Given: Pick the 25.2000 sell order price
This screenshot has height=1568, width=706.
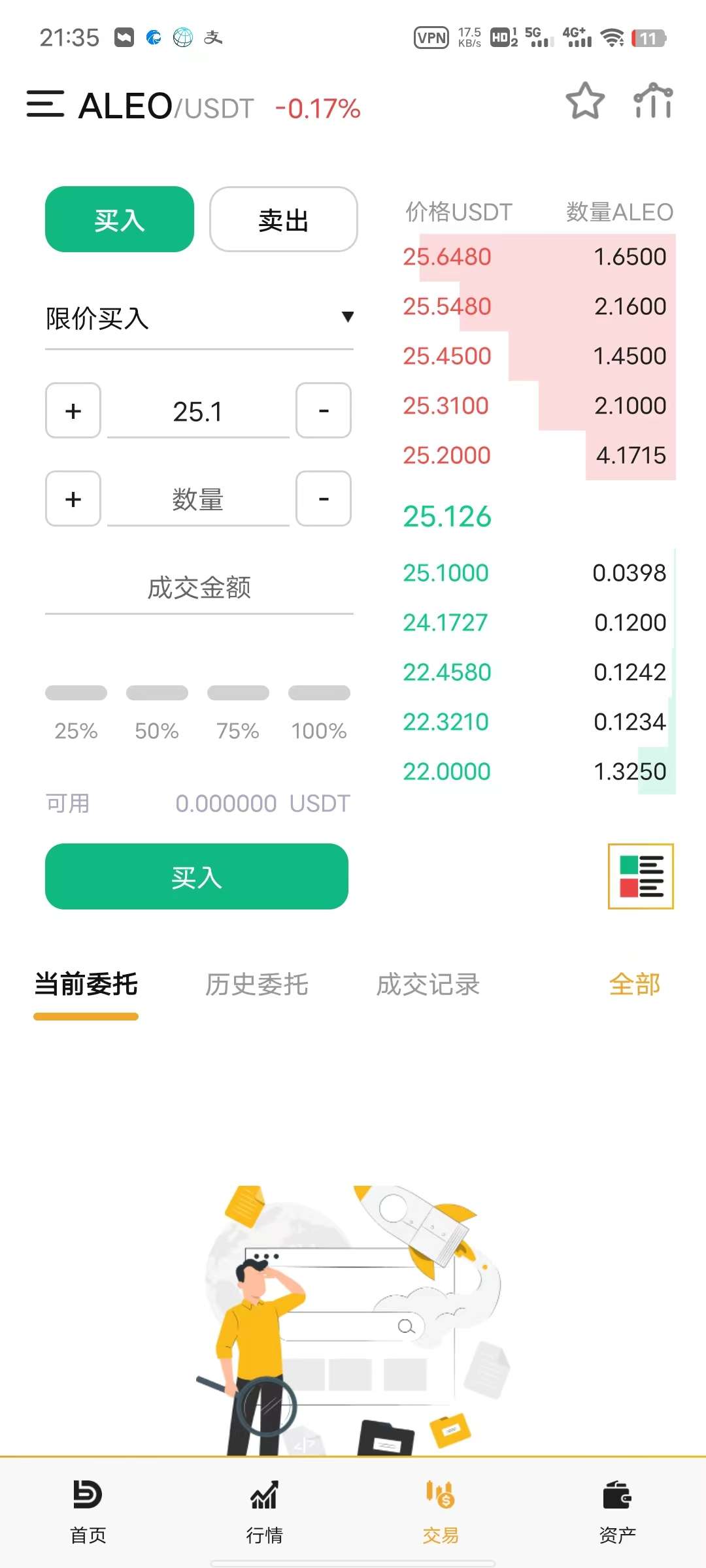Looking at the screenshot, I should pyautogui.click(x=446, y=455).
